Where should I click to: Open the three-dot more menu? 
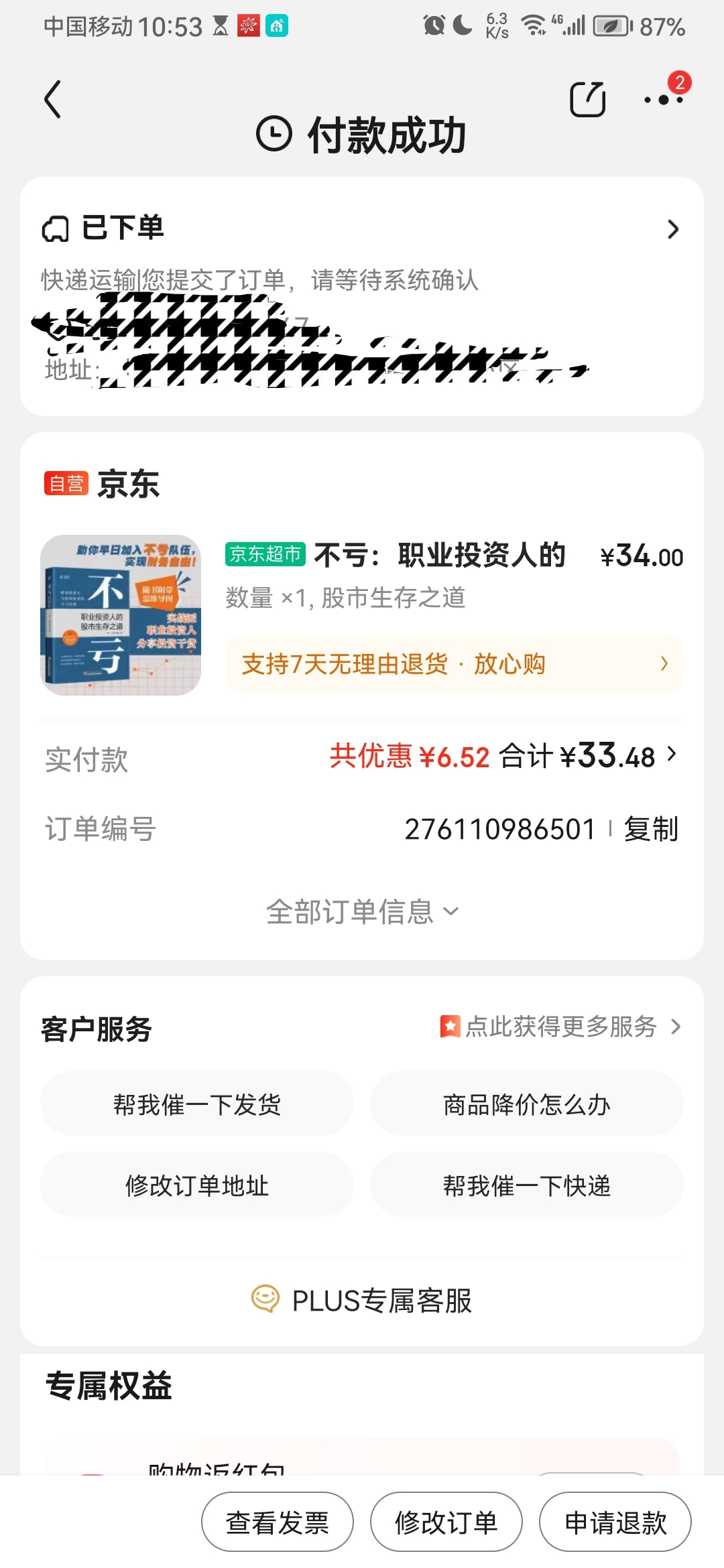pos(663,100)
